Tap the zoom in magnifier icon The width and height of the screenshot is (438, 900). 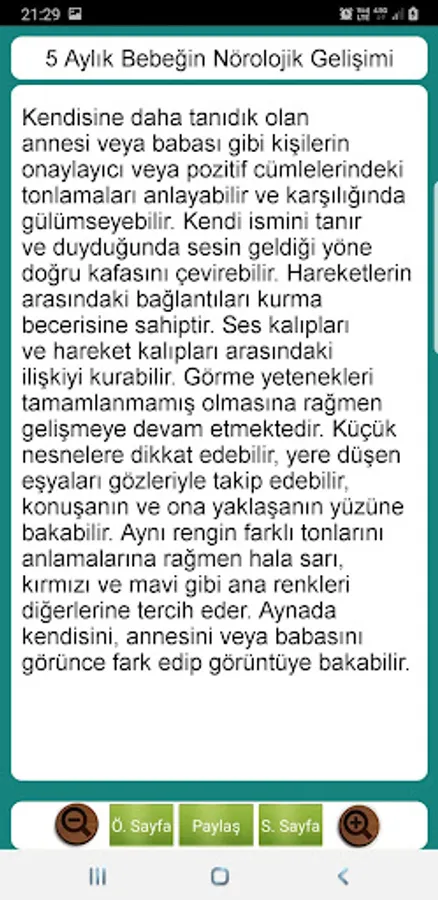(358, 825)
